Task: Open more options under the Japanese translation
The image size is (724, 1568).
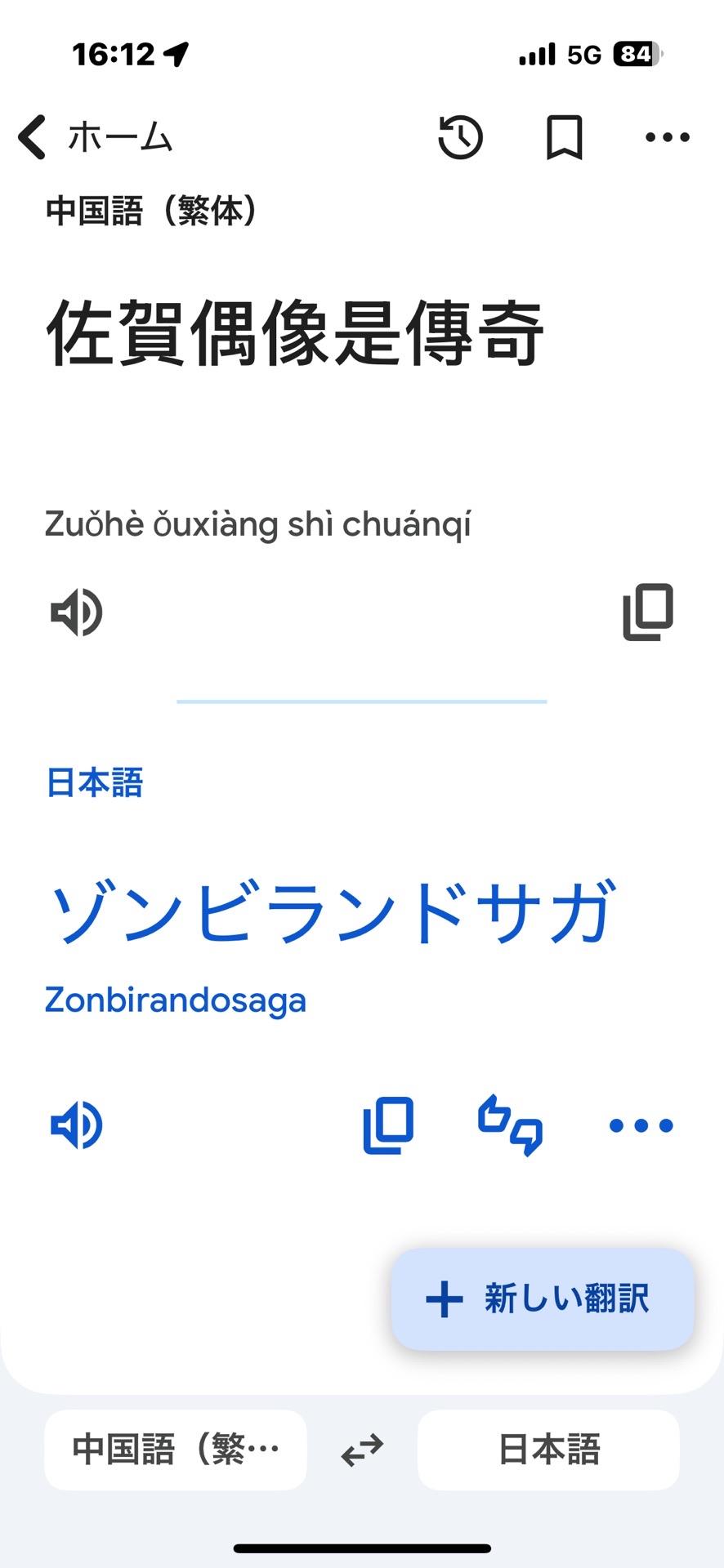Action: [x=641, y=1125]
